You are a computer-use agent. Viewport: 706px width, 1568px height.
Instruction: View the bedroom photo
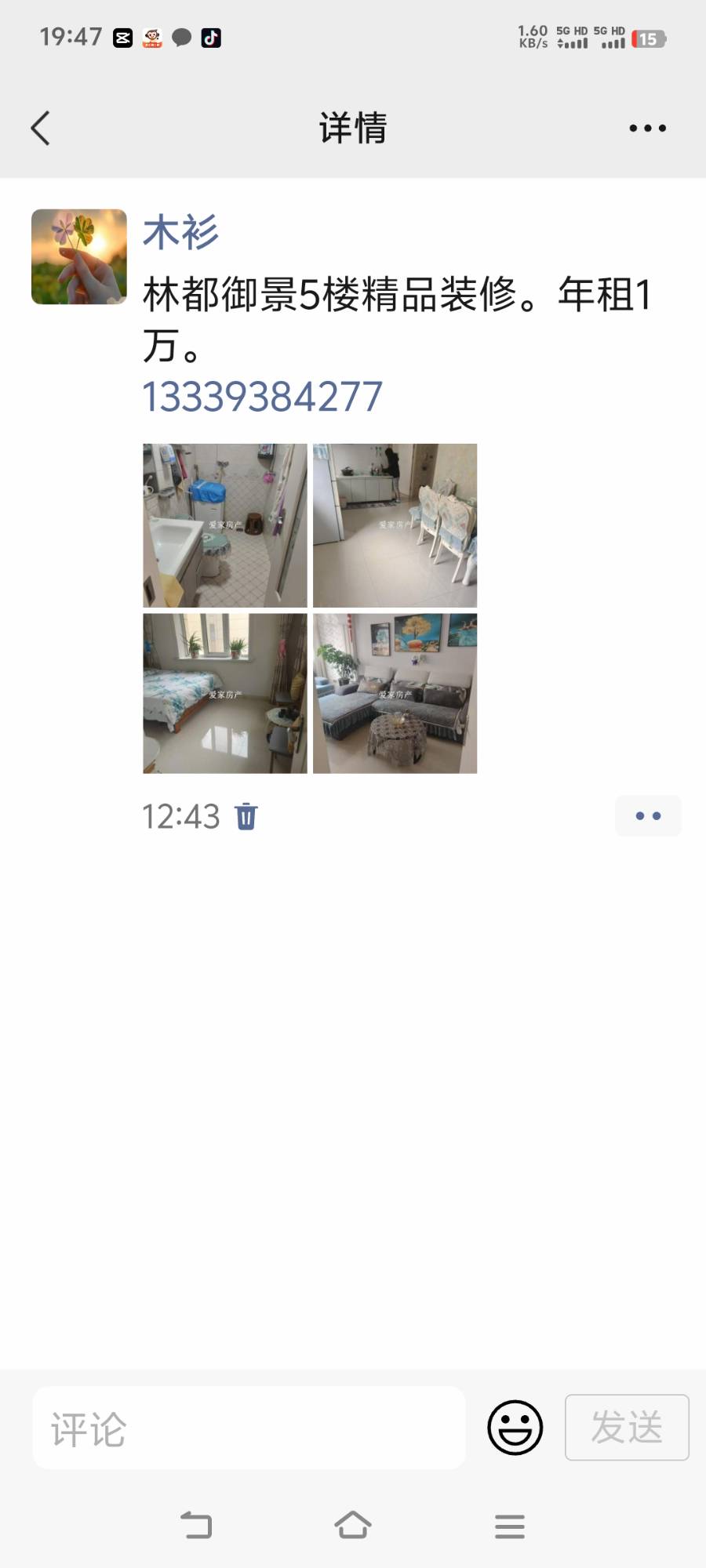point(225,693)
